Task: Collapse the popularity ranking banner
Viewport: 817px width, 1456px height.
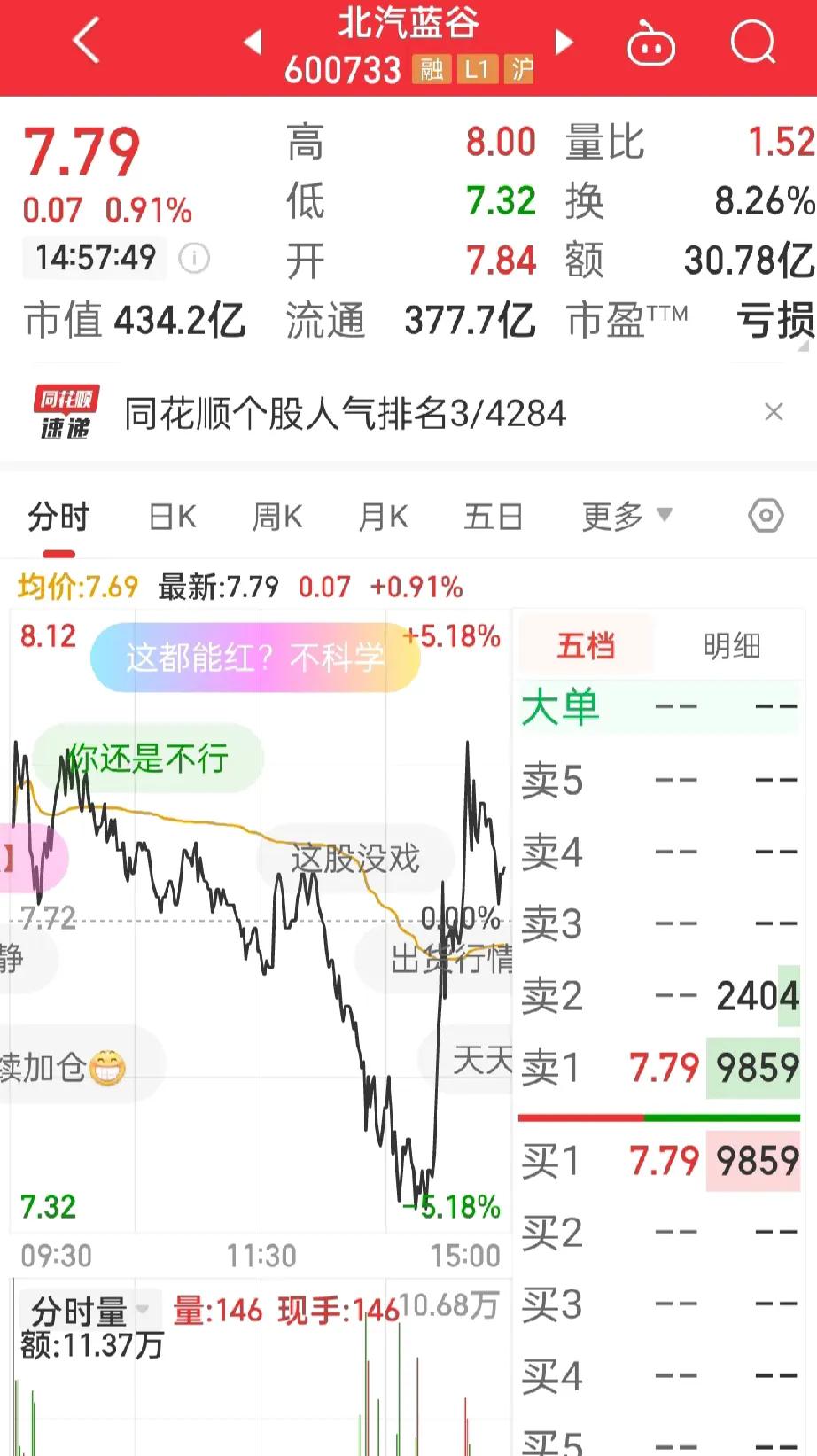Action: (x=774, y=412)
